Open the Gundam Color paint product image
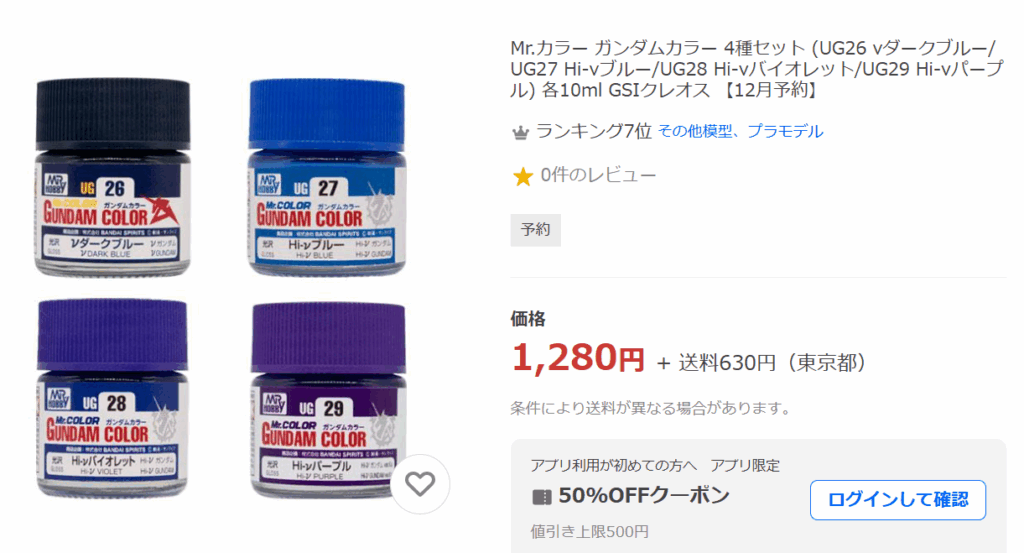 [221, 270]
